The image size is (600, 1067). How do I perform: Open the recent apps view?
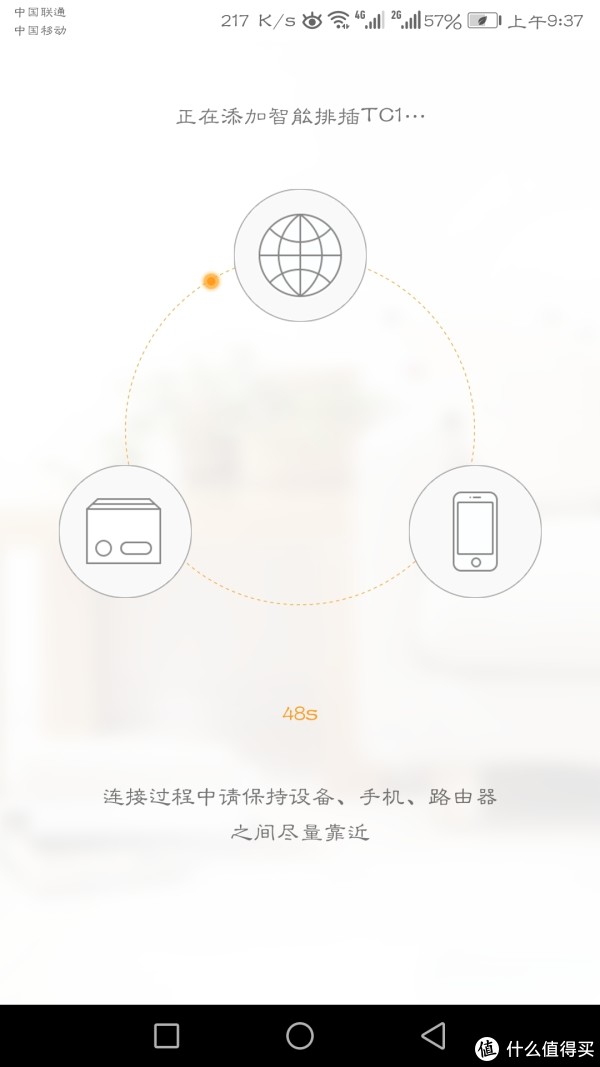tap(166, 1035)
